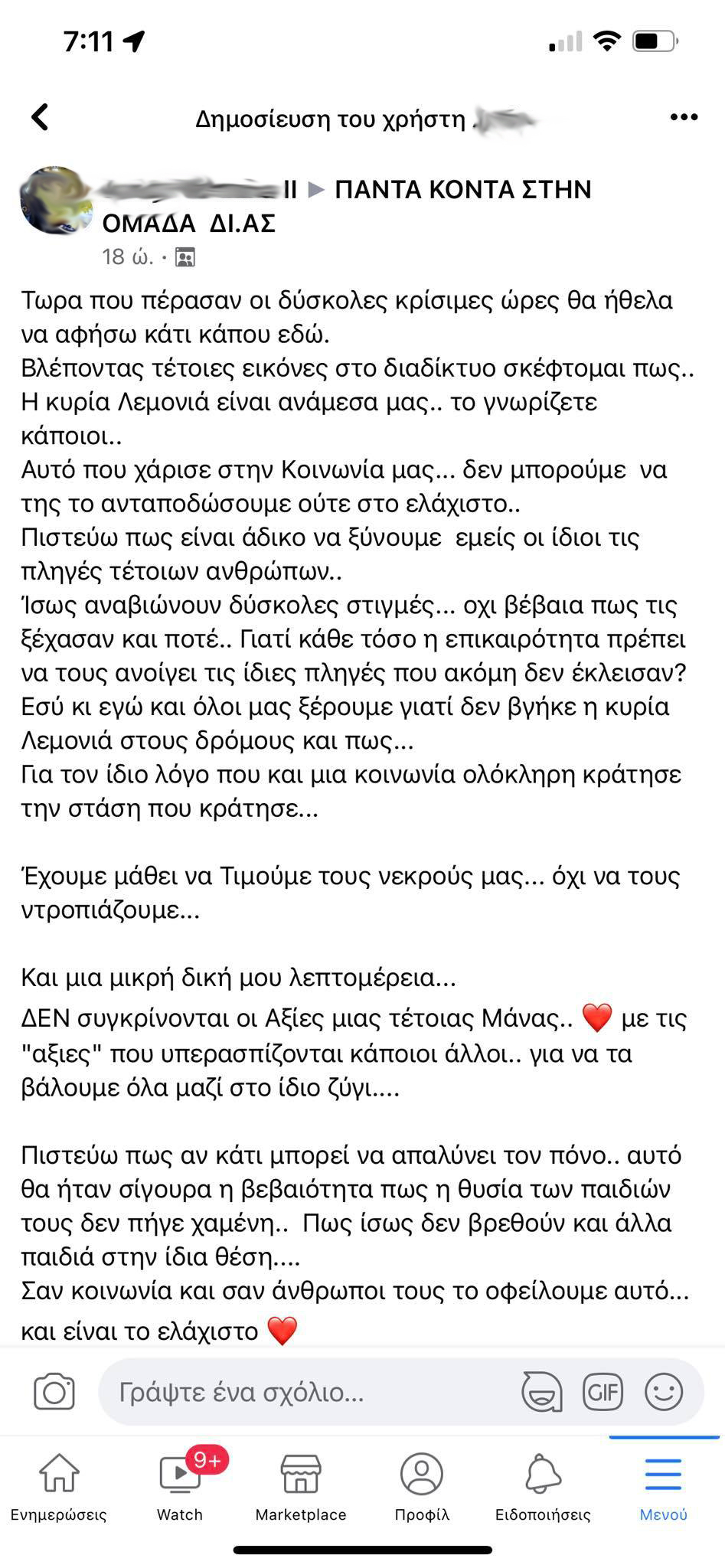The height and width of the screenshot is (1568, 725).
Task: Tap the camera icon to attach a photo
Action: pos(54,1391)
